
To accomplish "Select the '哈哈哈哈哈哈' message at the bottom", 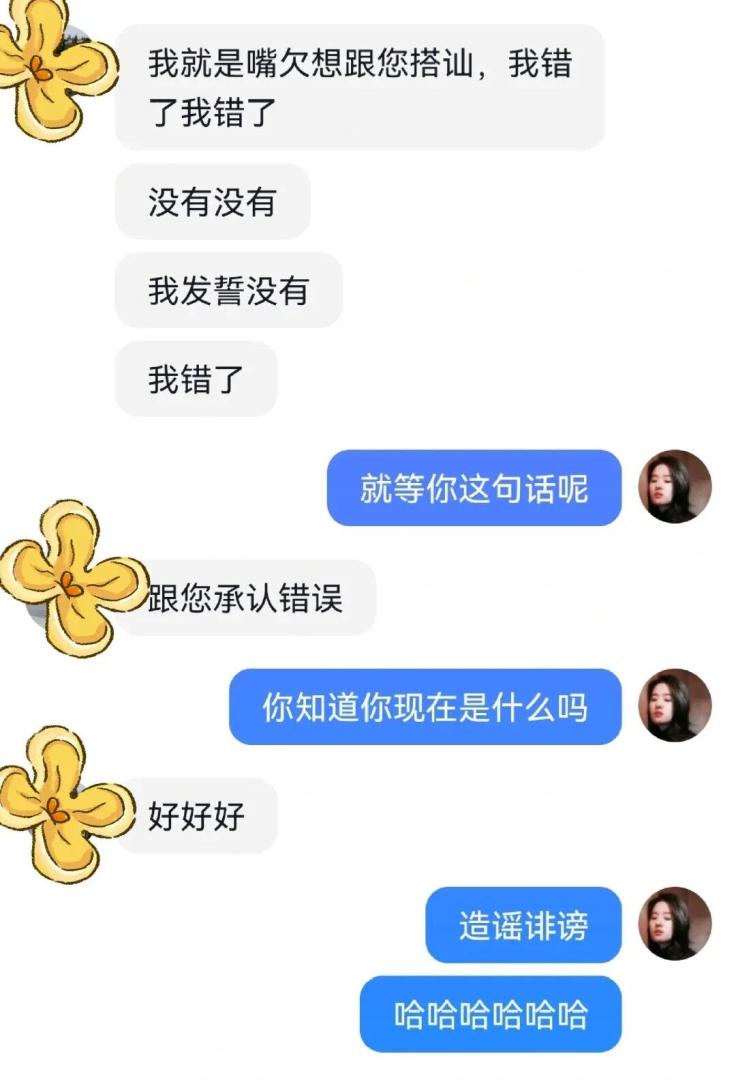I will (x=490, y=1014).
